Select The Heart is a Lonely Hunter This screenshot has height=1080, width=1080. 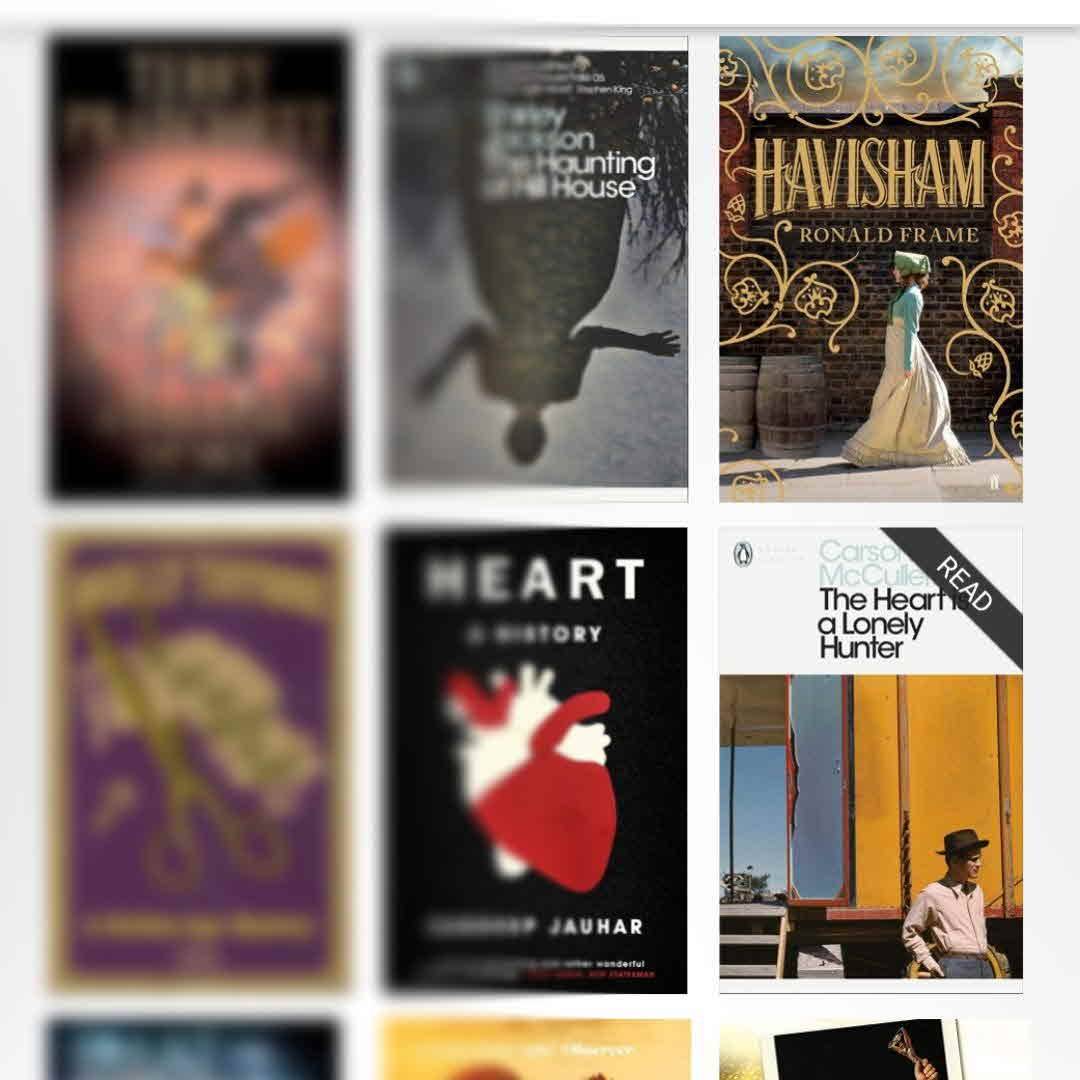[x=870, y=760]
